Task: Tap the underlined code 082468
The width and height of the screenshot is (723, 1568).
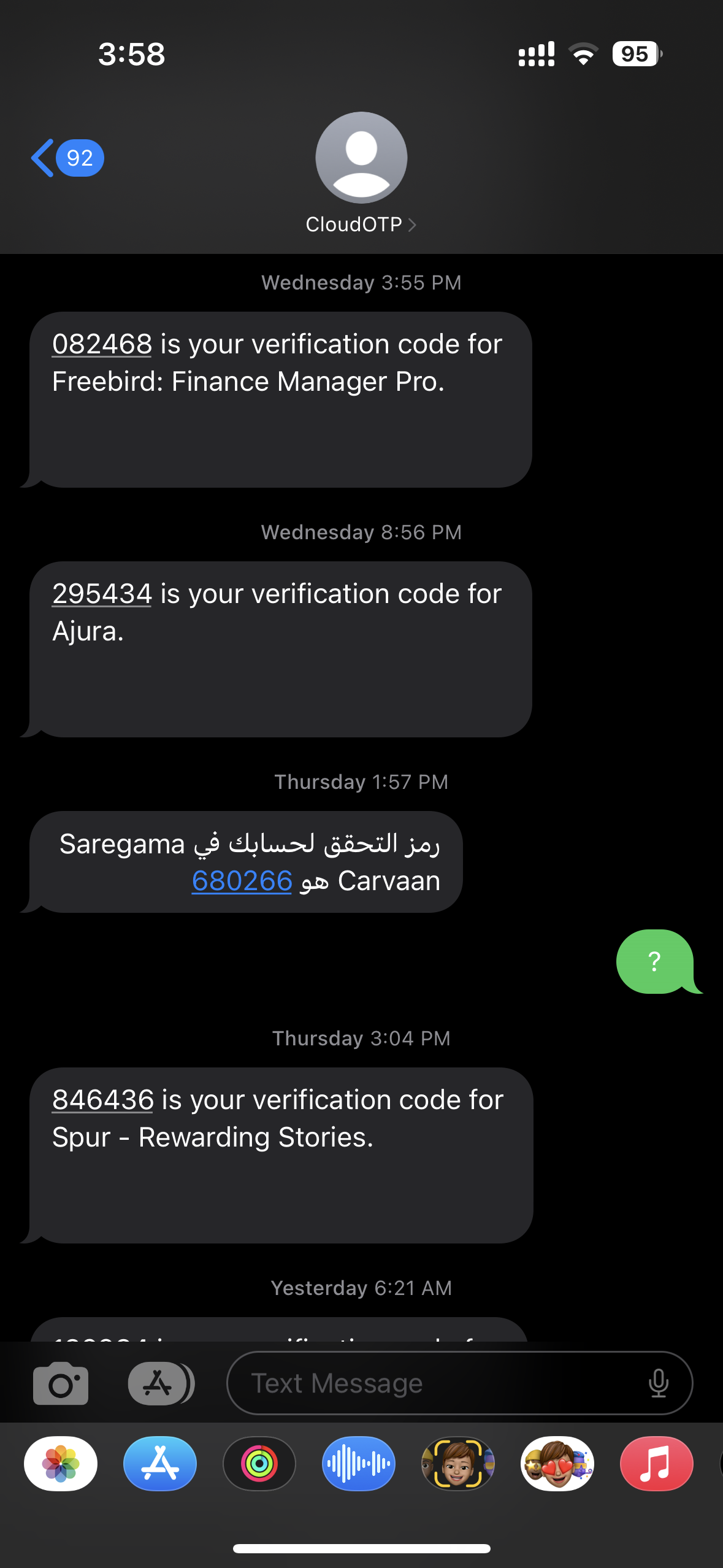Action: click(101, 344)
